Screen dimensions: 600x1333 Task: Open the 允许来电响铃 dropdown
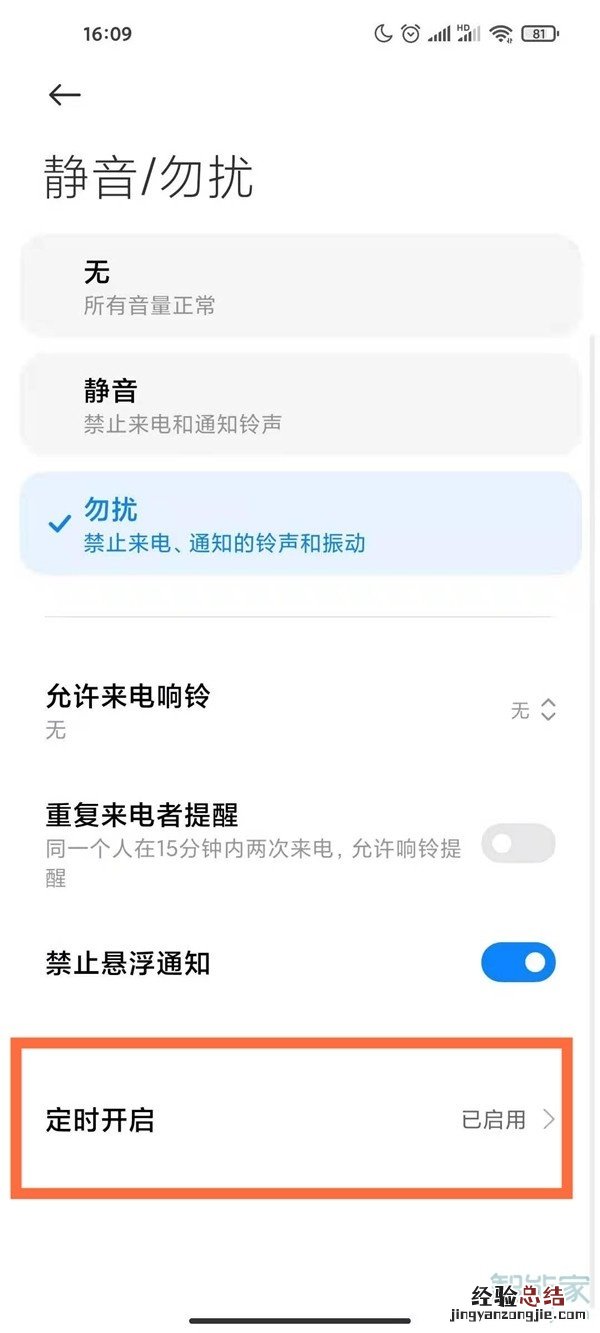(533, 710)
